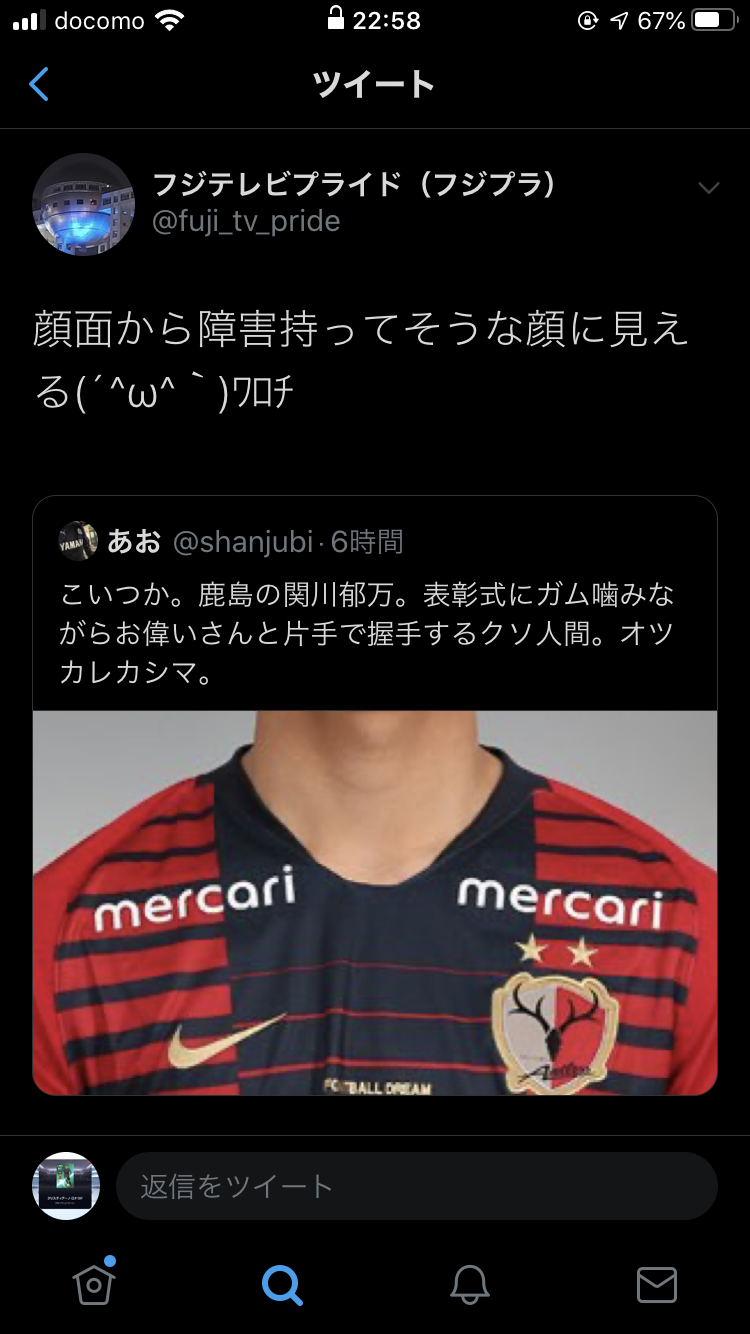Viewport: 750px width, 1334px height.
Task: Open the direct messages envelope tab
Action: pos(656,1283)
